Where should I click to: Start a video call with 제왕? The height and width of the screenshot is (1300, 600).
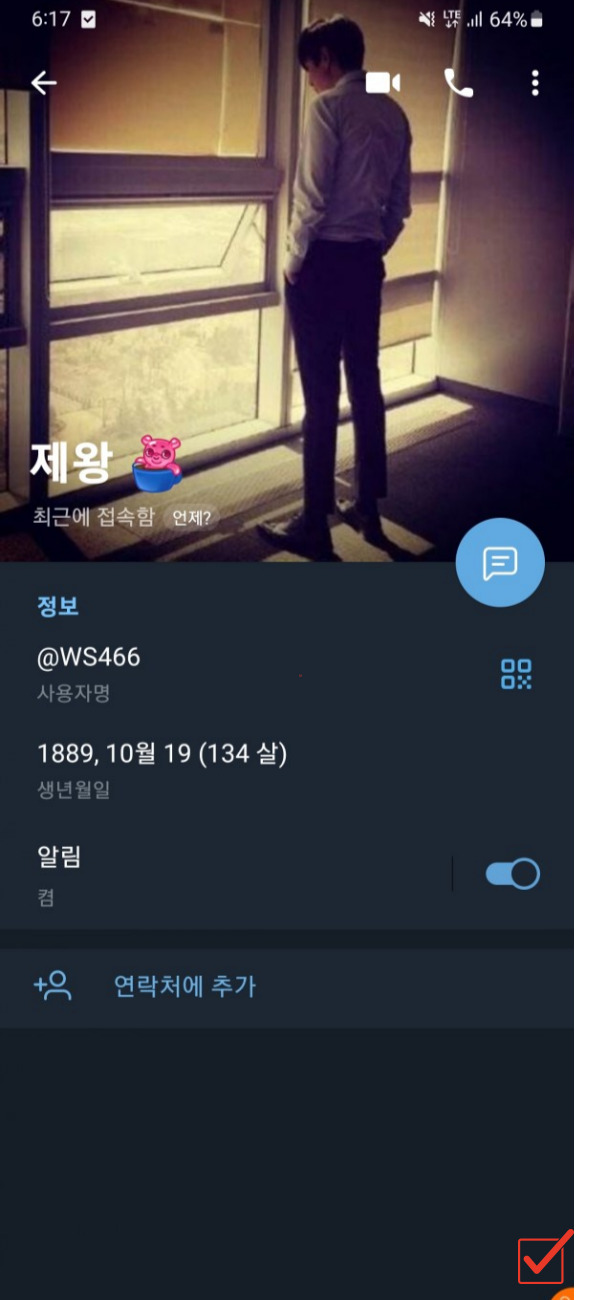coord(382,83)
